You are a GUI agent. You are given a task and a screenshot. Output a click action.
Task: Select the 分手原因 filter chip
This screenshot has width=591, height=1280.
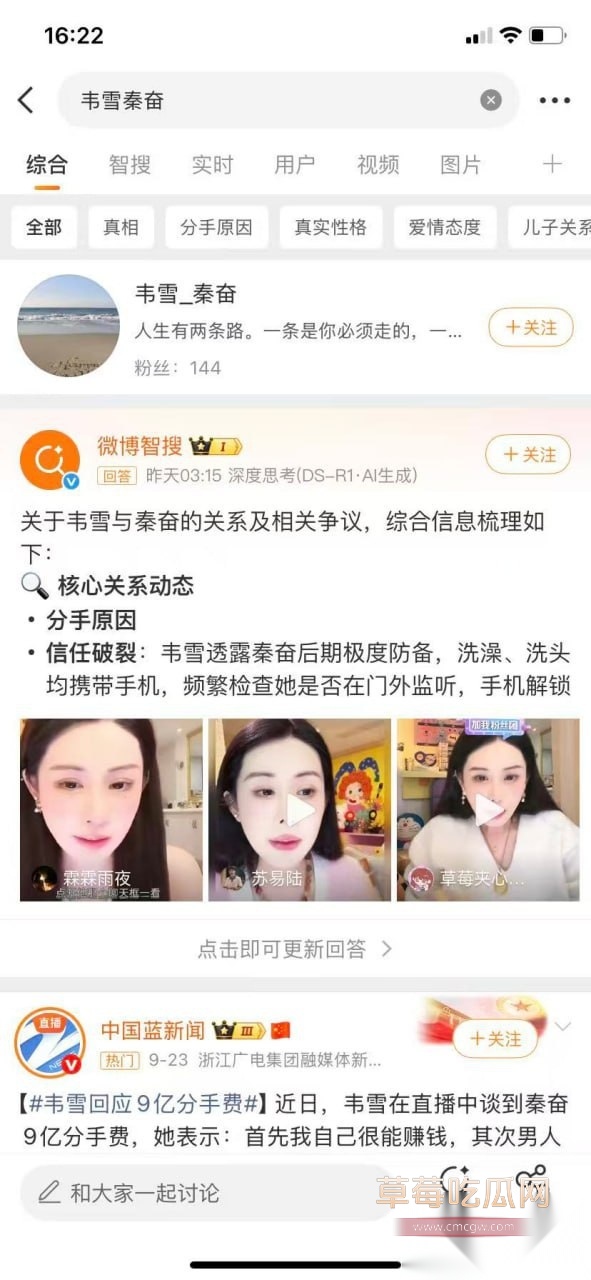(217, 227)
